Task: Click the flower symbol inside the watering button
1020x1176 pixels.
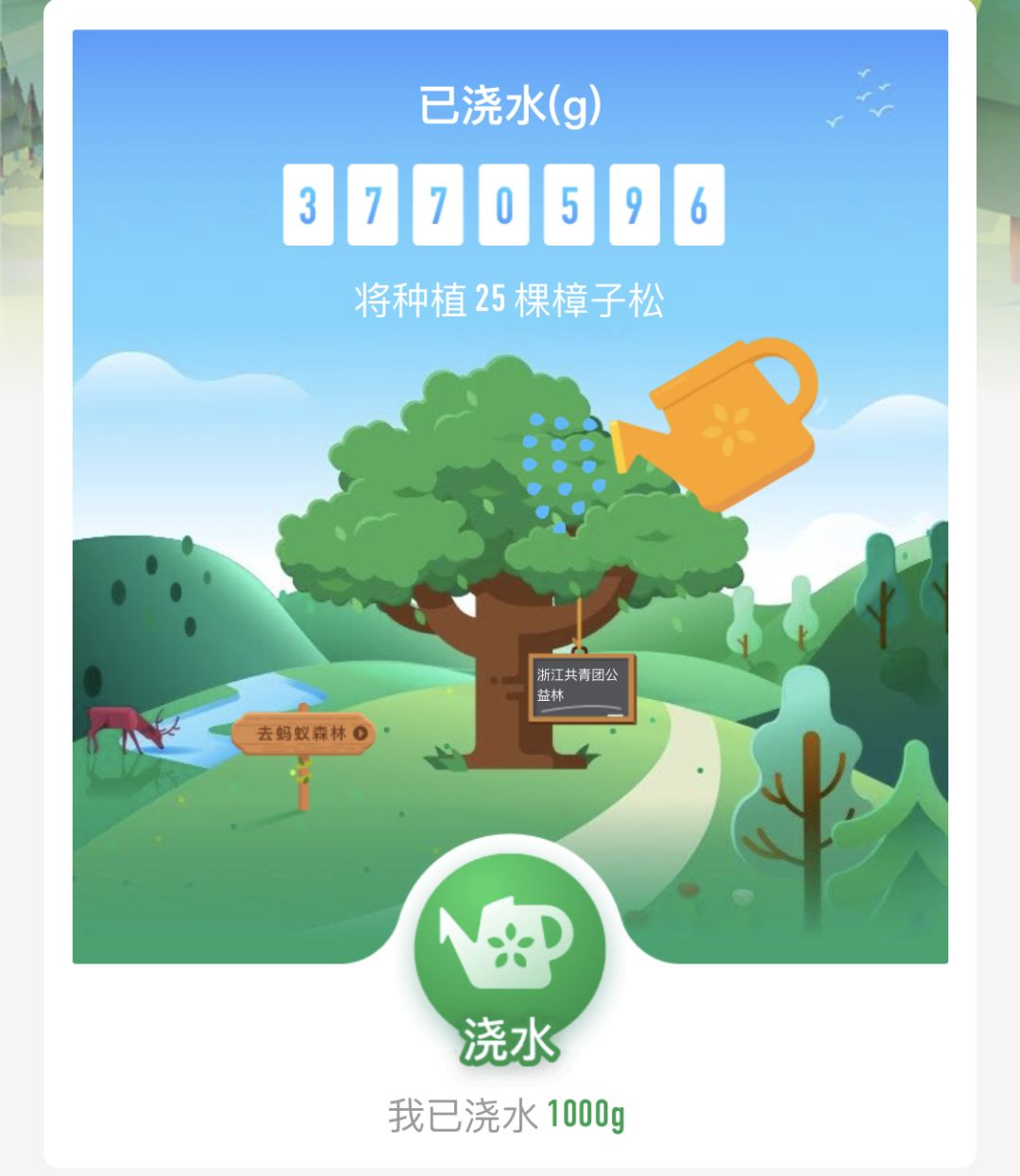Action: 510,945
